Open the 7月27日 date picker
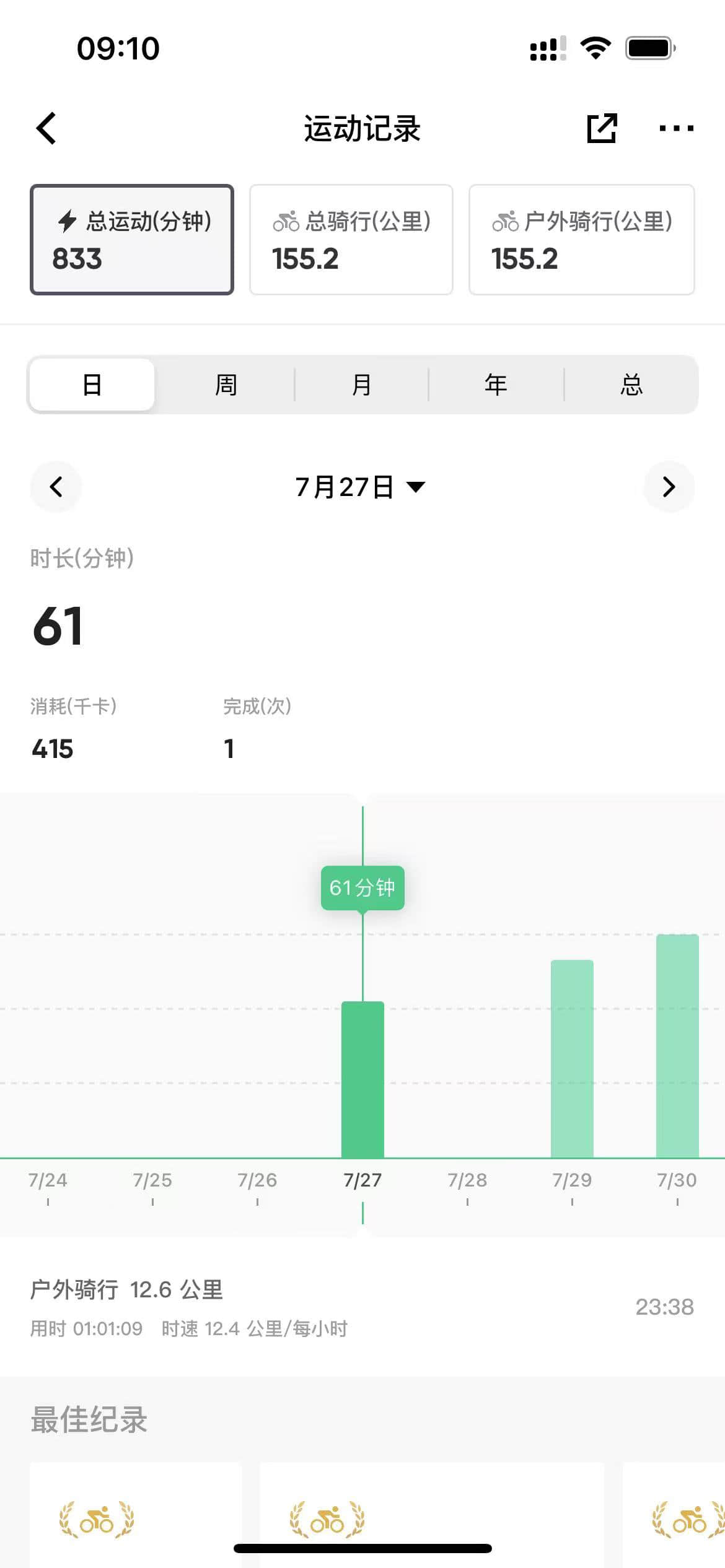Screen dimensions: 725x1568 [361, 487]
